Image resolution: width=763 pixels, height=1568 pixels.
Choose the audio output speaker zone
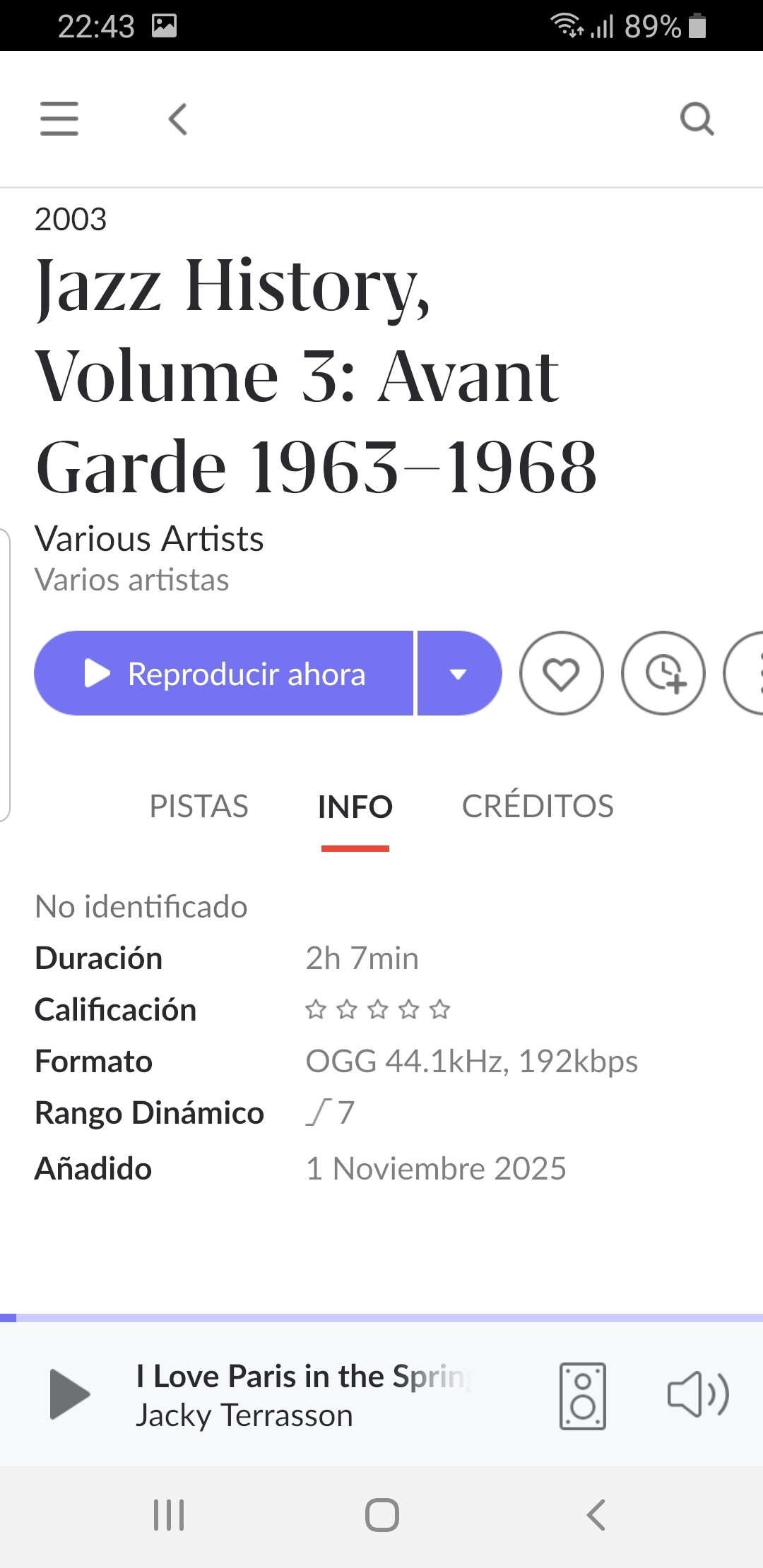582,1396
